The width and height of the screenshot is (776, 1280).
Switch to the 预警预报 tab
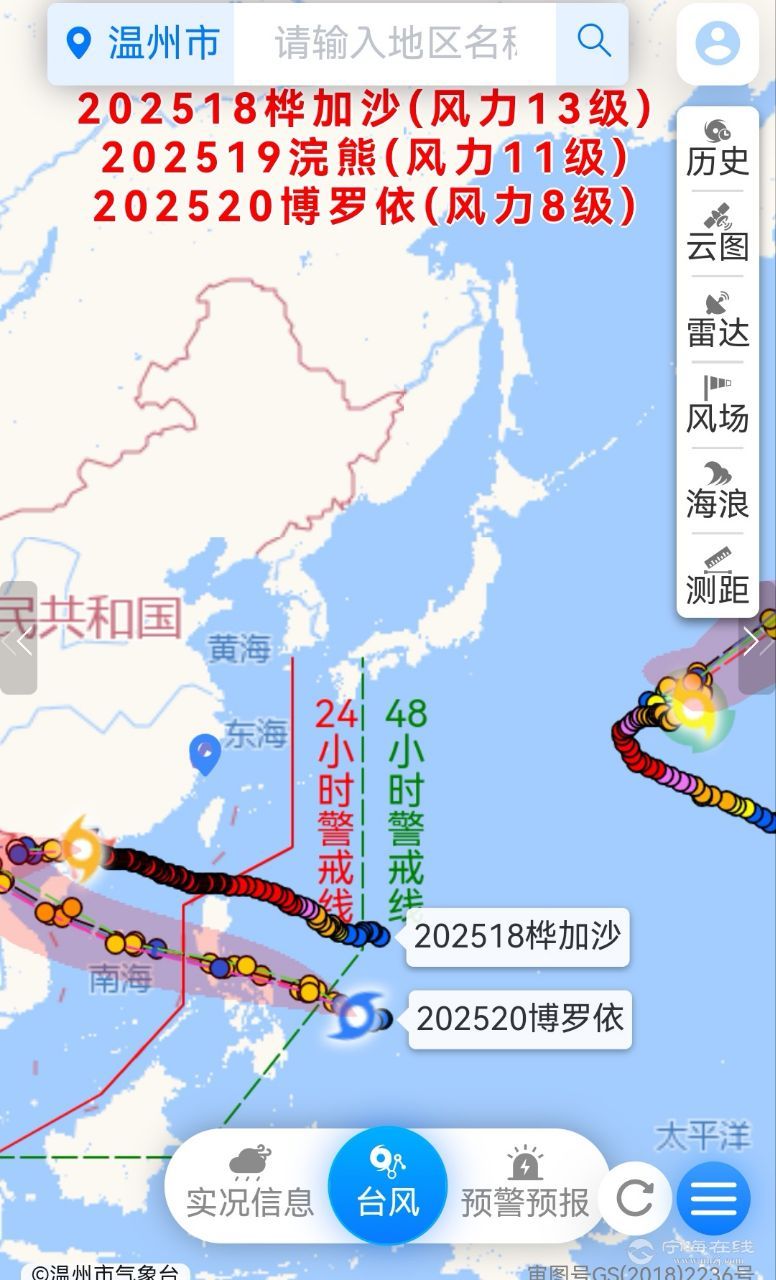(525, 1186)
